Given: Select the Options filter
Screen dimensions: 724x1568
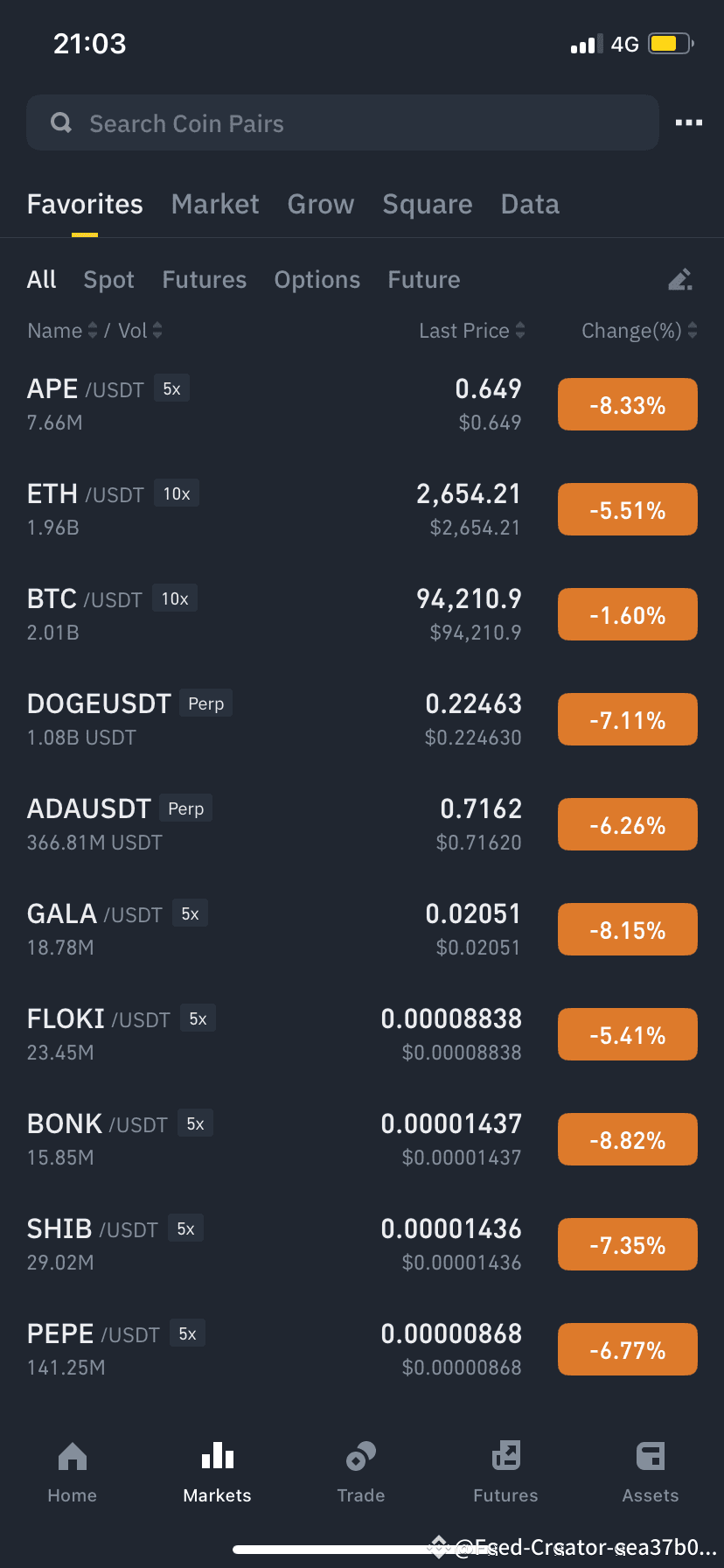Looking at the screenshot, I should click(x=317, y=279).
